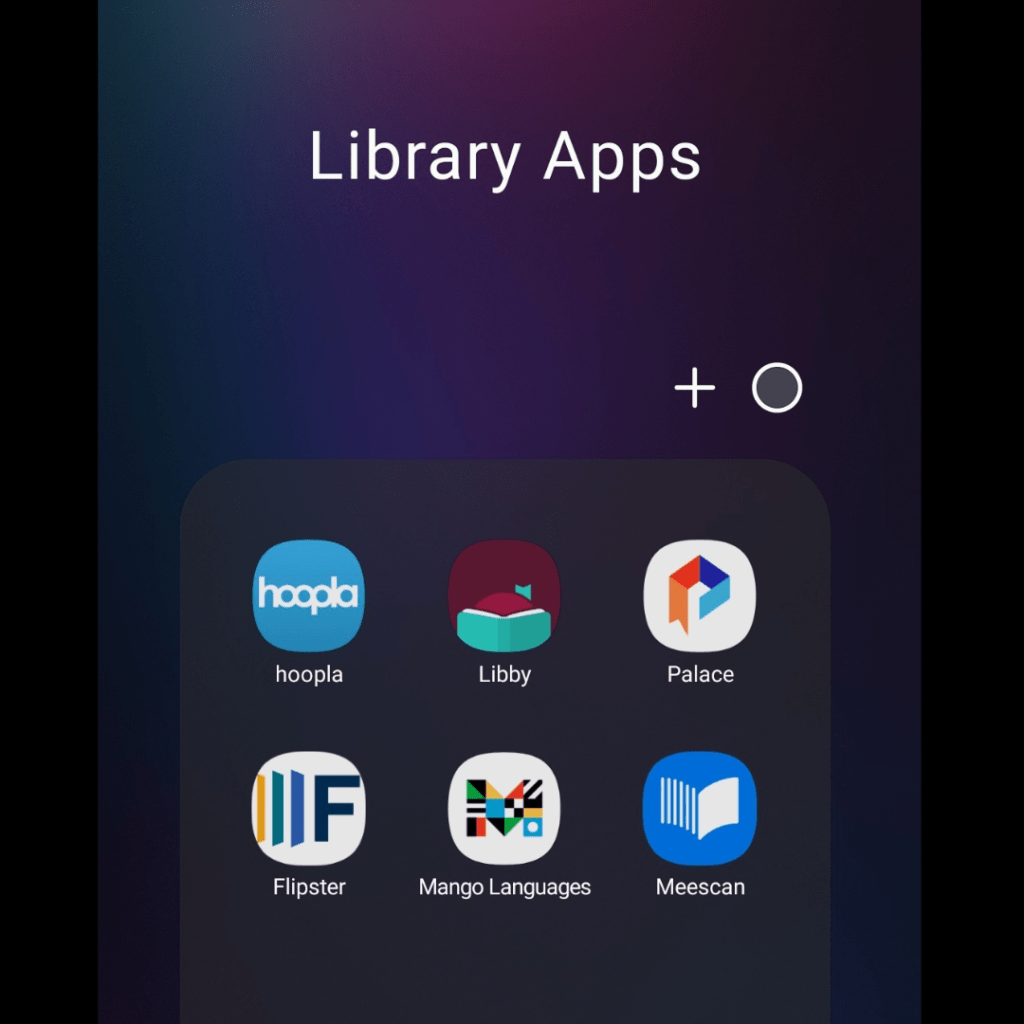Screen dimensions: 1024x1024
Task: Open Mango Languages
Action: [x=504, y=808]
